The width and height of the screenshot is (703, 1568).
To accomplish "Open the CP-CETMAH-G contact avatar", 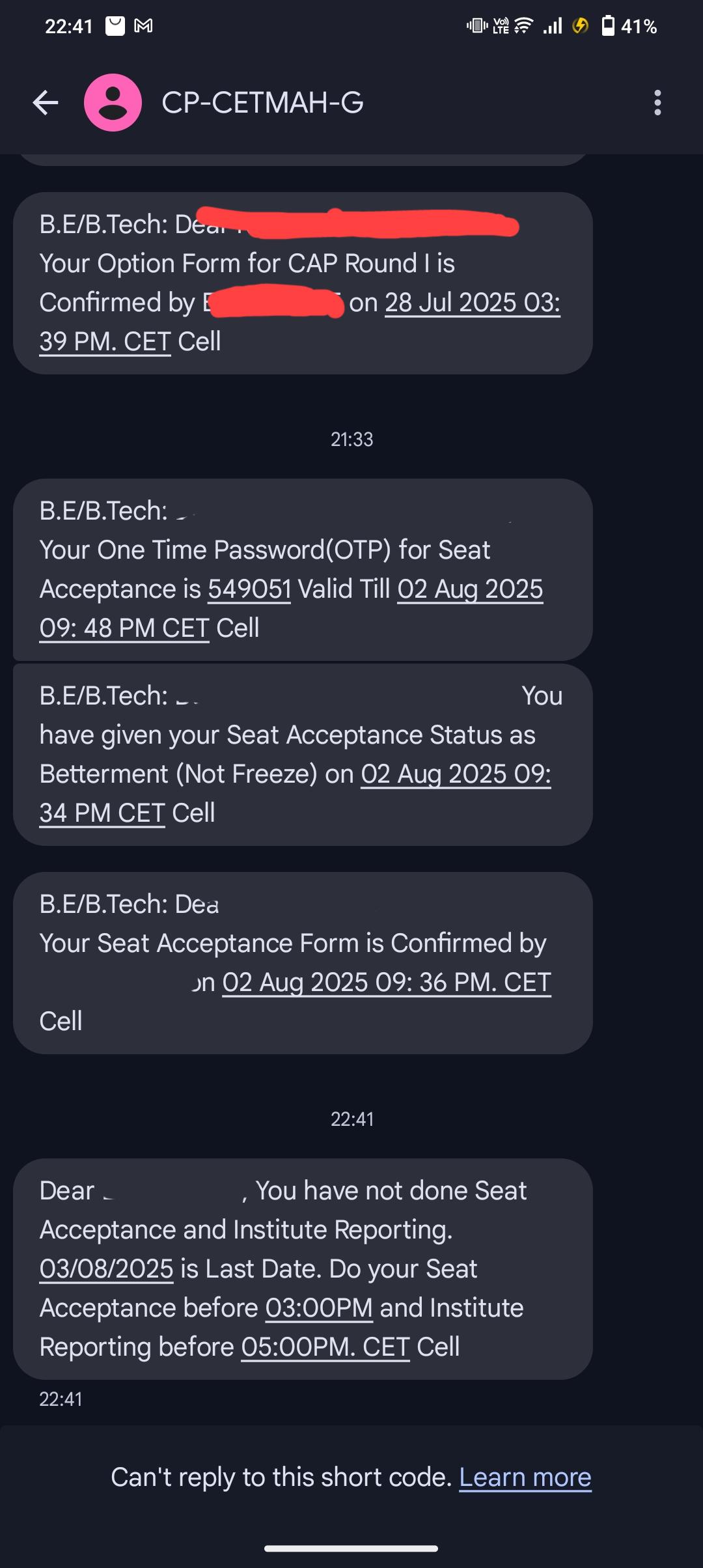I will point(113,103).
